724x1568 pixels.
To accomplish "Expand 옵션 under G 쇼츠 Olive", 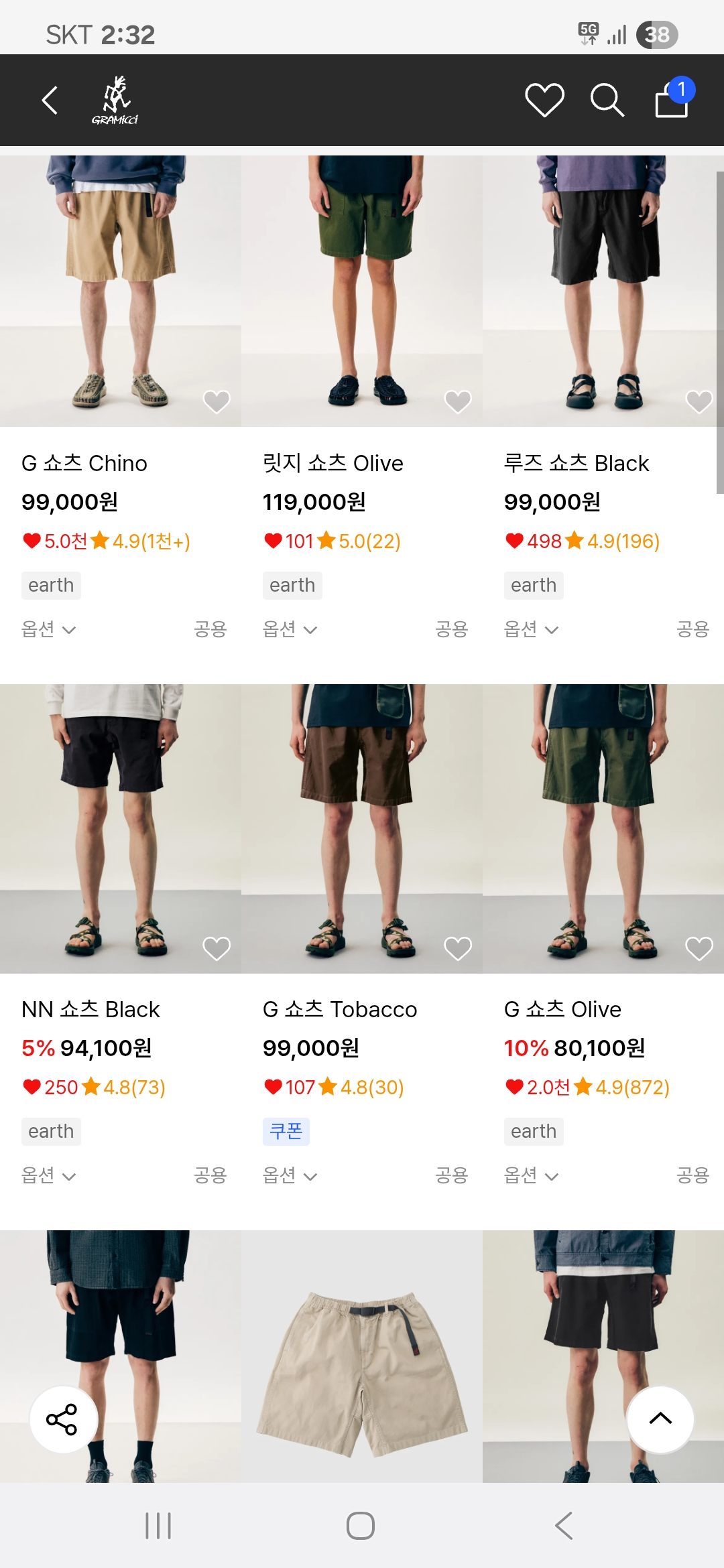I will click(x=531, y=1175).
